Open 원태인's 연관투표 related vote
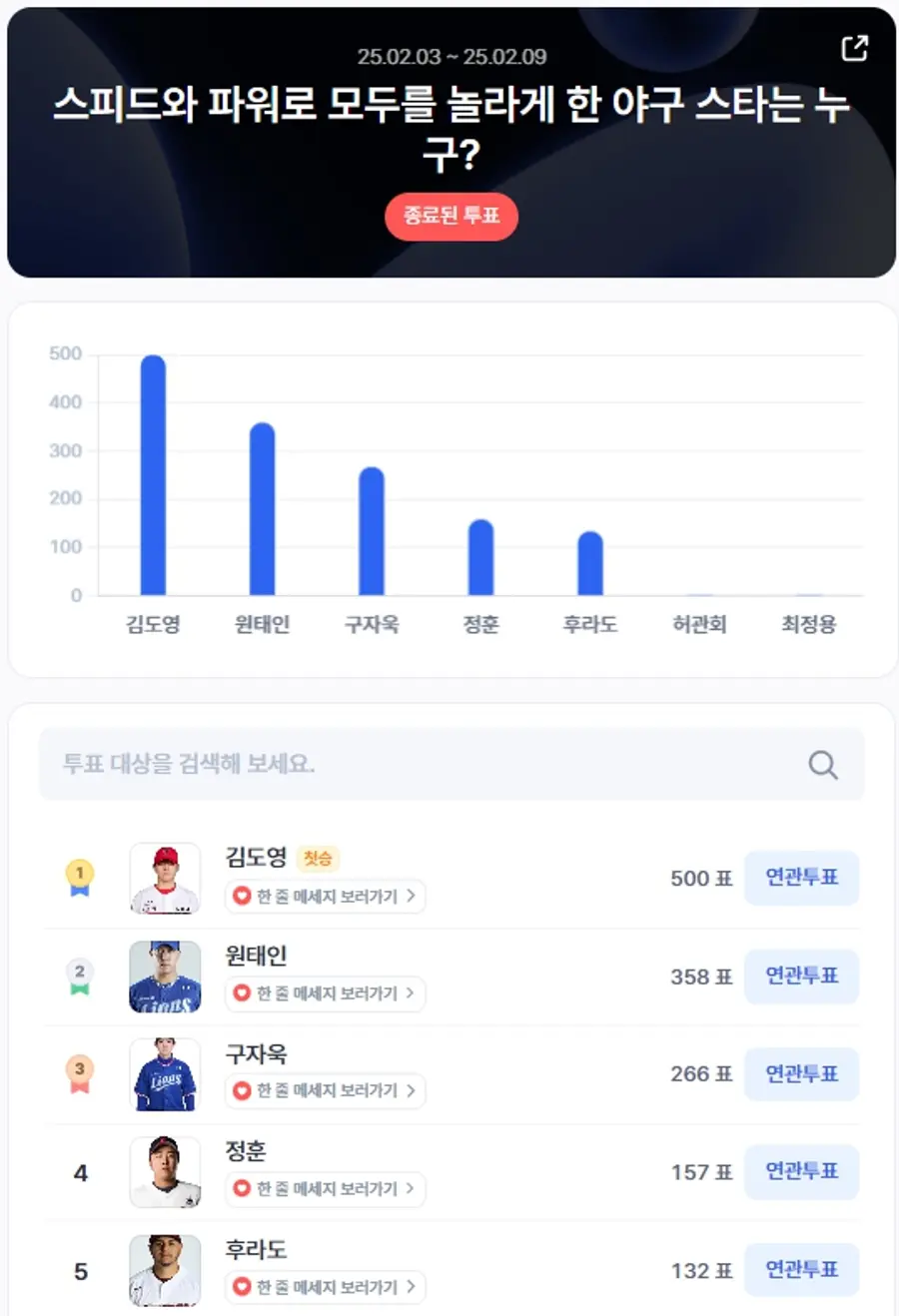The height and width of the screenshot is (1316, 899). [802, 976]
